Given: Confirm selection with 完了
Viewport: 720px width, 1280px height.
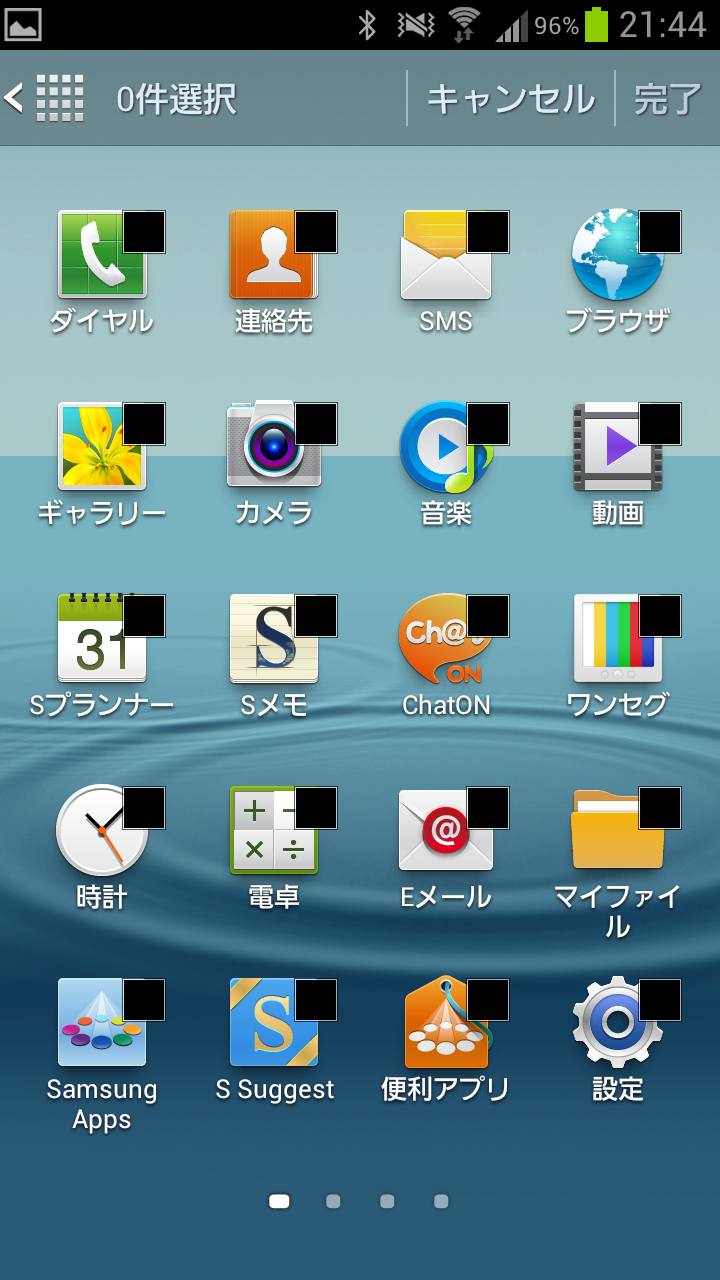Looking at the screenshot, I should pyautogui.click(x=668, y=99).
